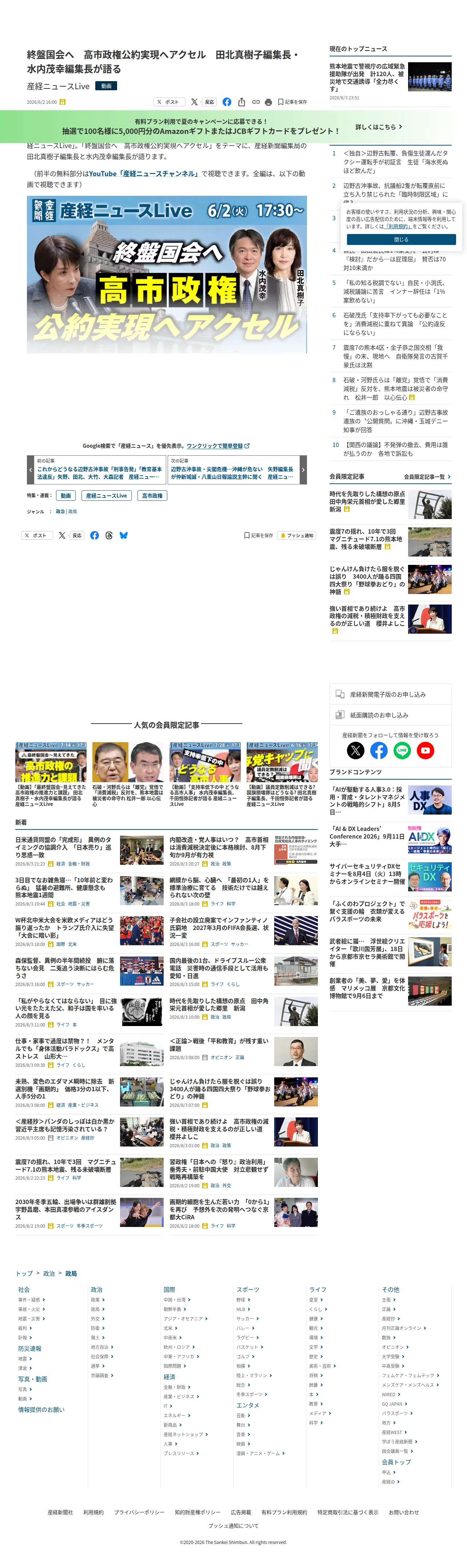Select the 高市政権 topic chip
Screen dimensions: 467x1568
[x=152, y=495]
